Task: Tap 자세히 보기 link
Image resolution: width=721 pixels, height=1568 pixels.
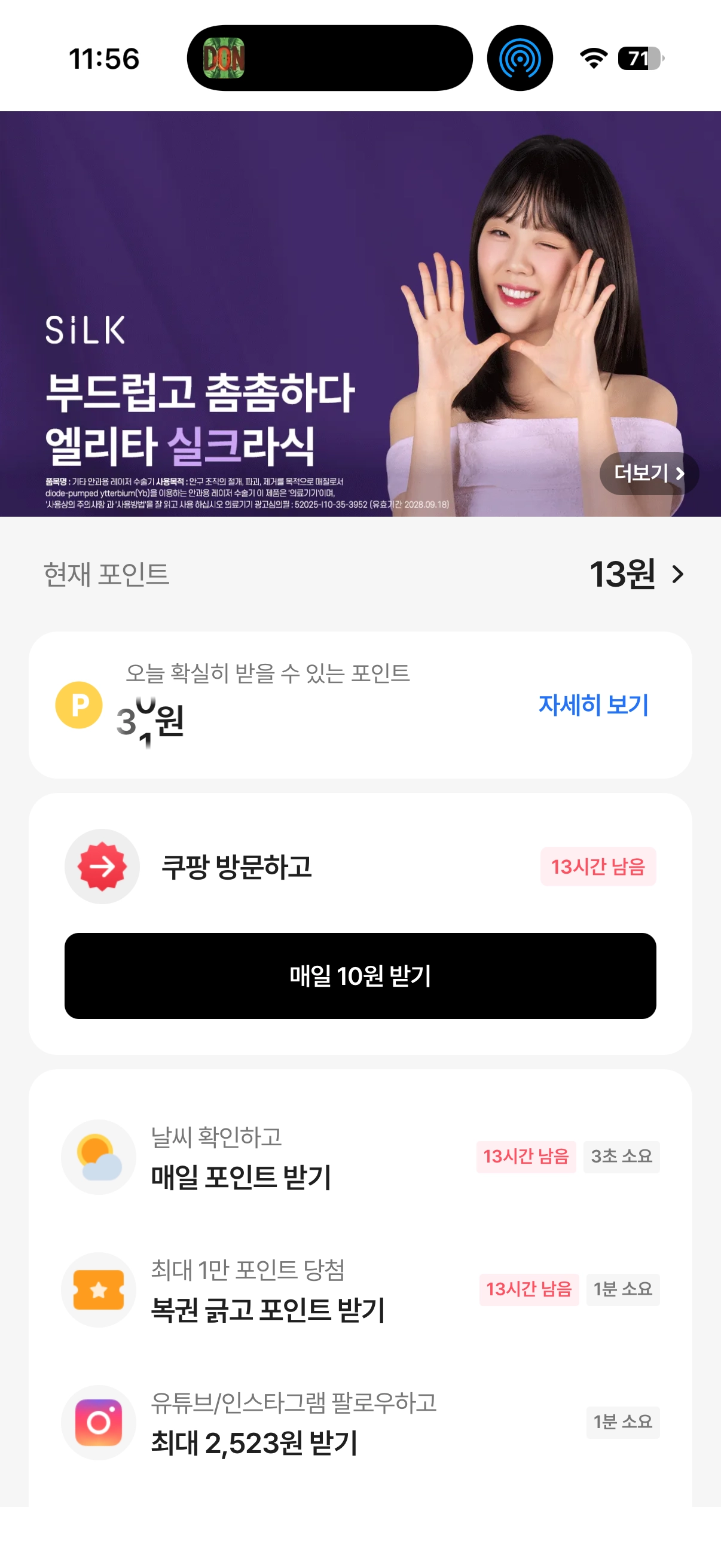Action: pyautogui.click(x=593, y=705)
